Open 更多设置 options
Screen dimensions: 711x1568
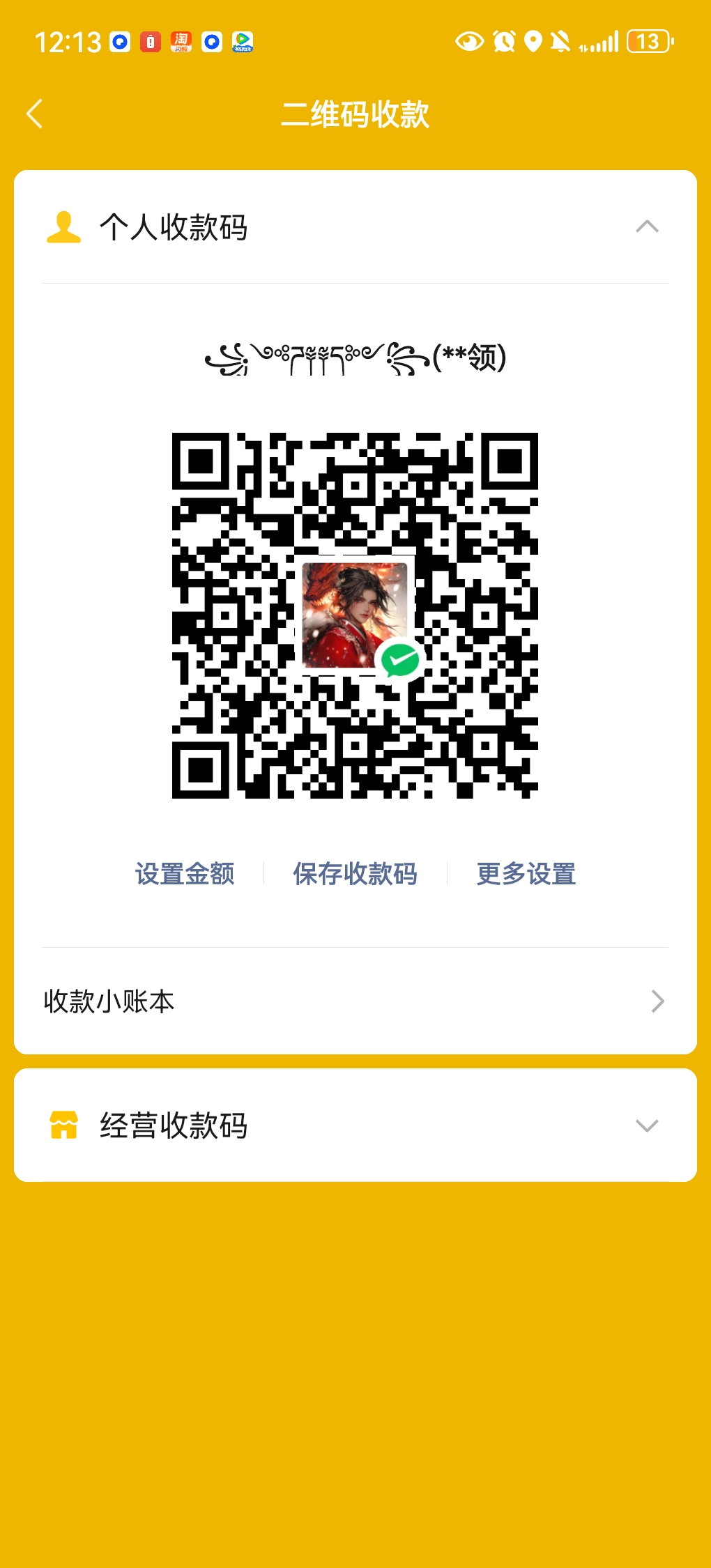(x=526, y=874)
